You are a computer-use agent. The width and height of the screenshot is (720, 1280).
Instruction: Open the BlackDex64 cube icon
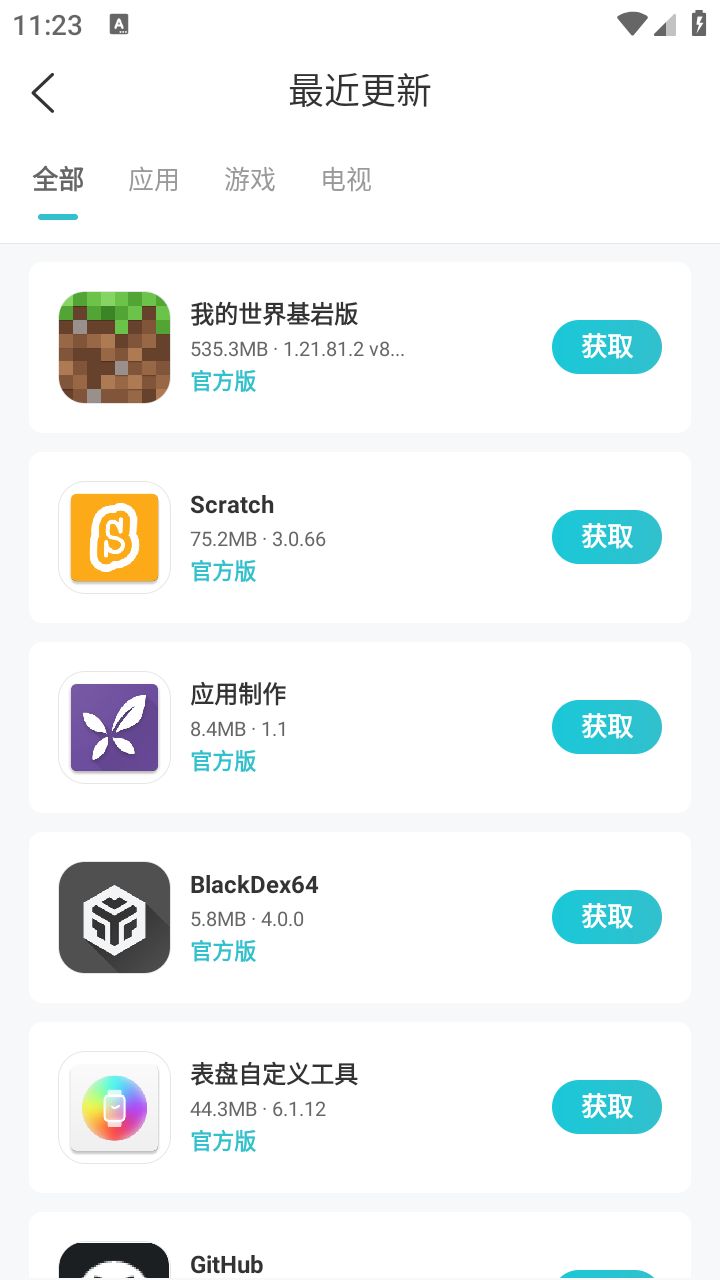[114, 917]
